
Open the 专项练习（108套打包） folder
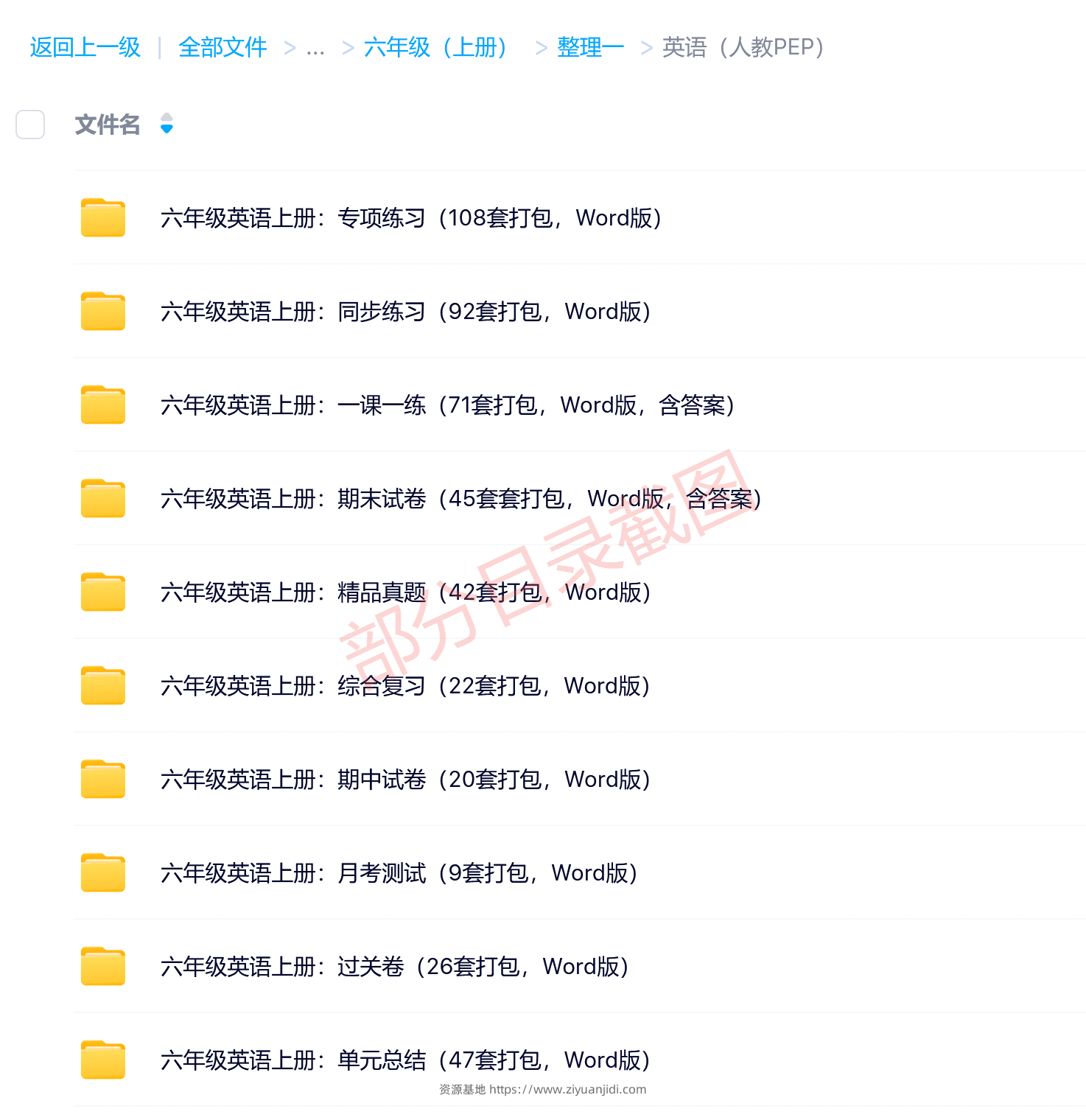[x=410, y=218]
